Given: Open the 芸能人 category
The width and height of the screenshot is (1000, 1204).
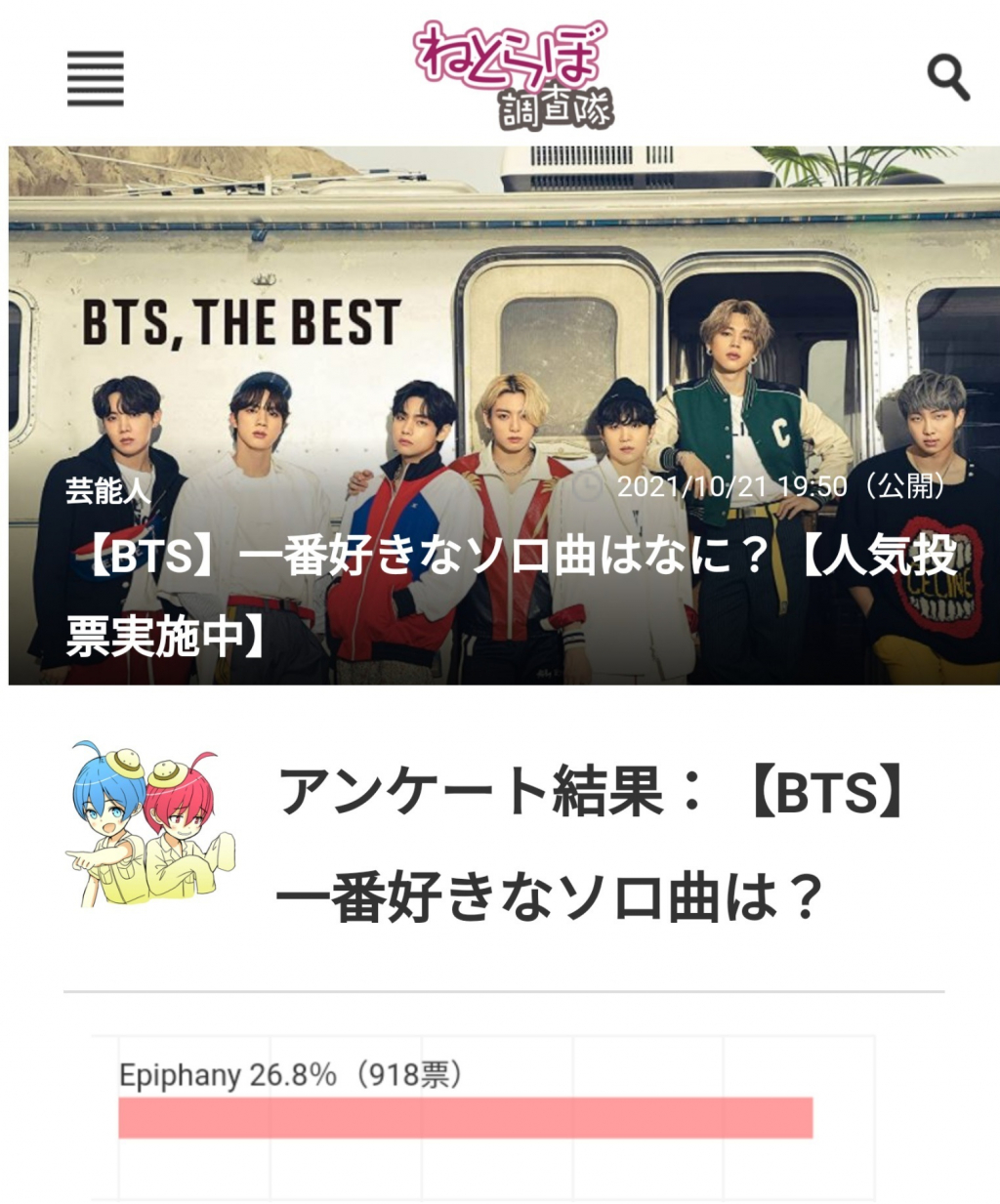Looking at the screenshot, I should point(106,489).
